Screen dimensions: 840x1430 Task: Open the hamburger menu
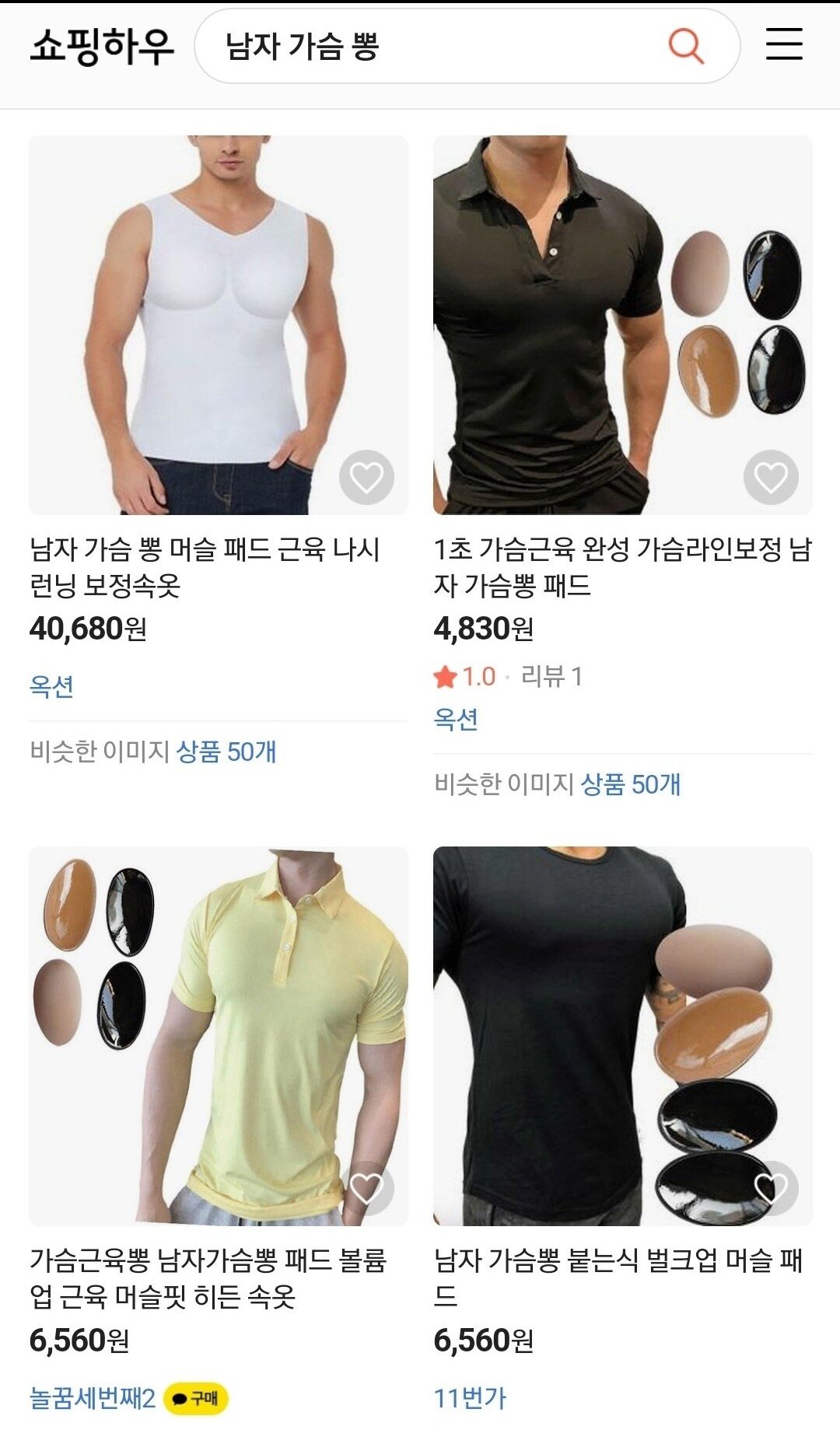tap(784, 44)
